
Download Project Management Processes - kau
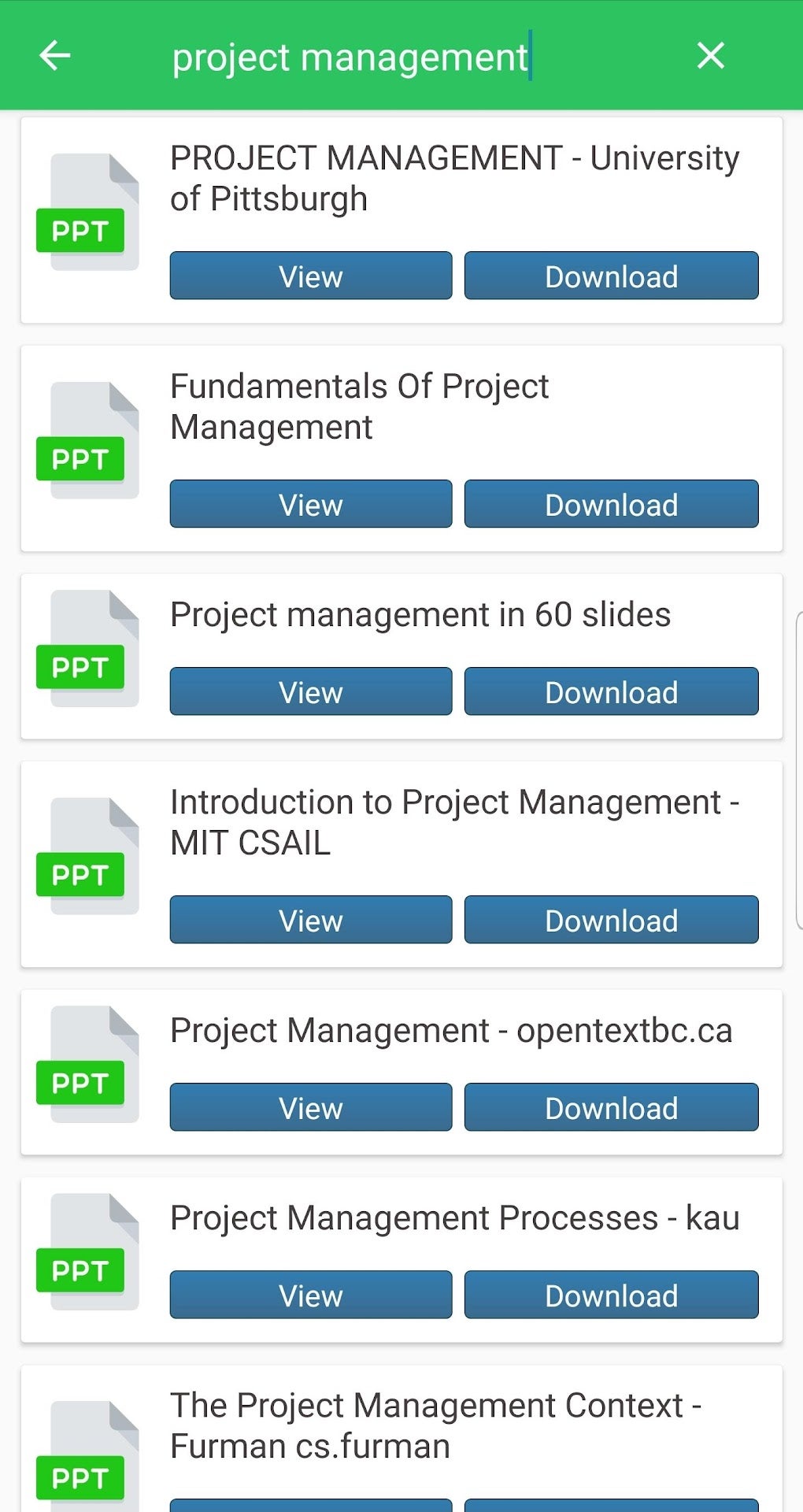pos(612,1295)
